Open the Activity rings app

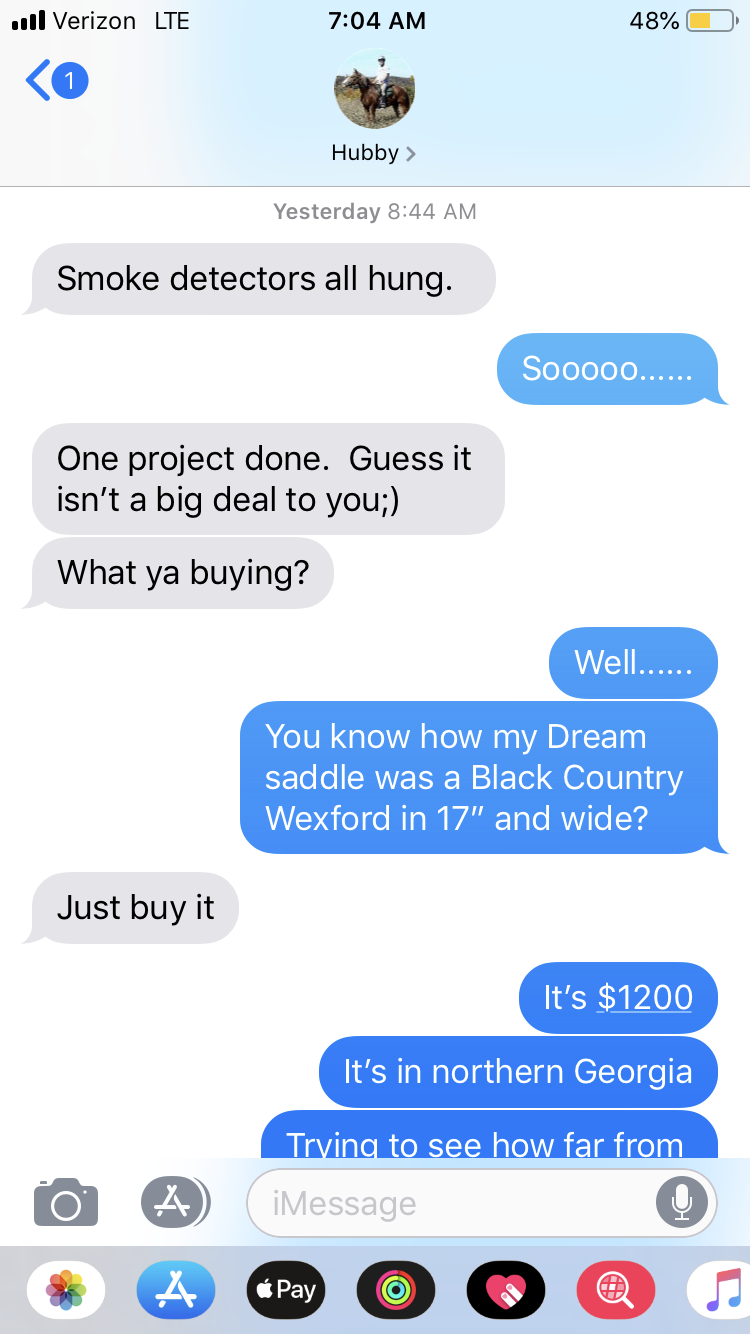tap(396, 1290)
